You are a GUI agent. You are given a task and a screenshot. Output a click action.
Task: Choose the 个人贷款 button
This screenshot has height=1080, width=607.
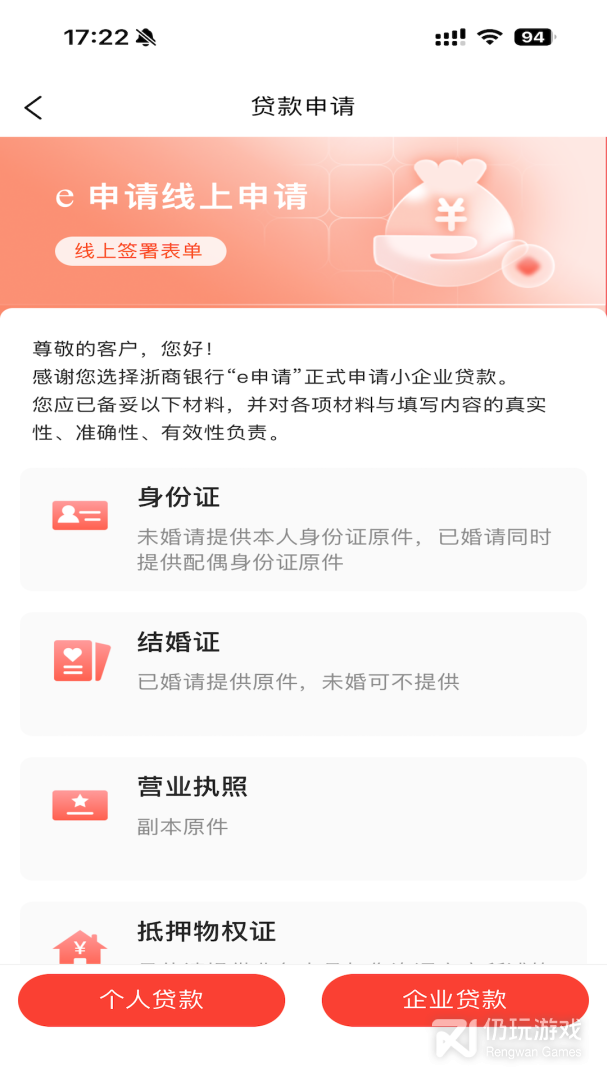tap(152, 1000)
